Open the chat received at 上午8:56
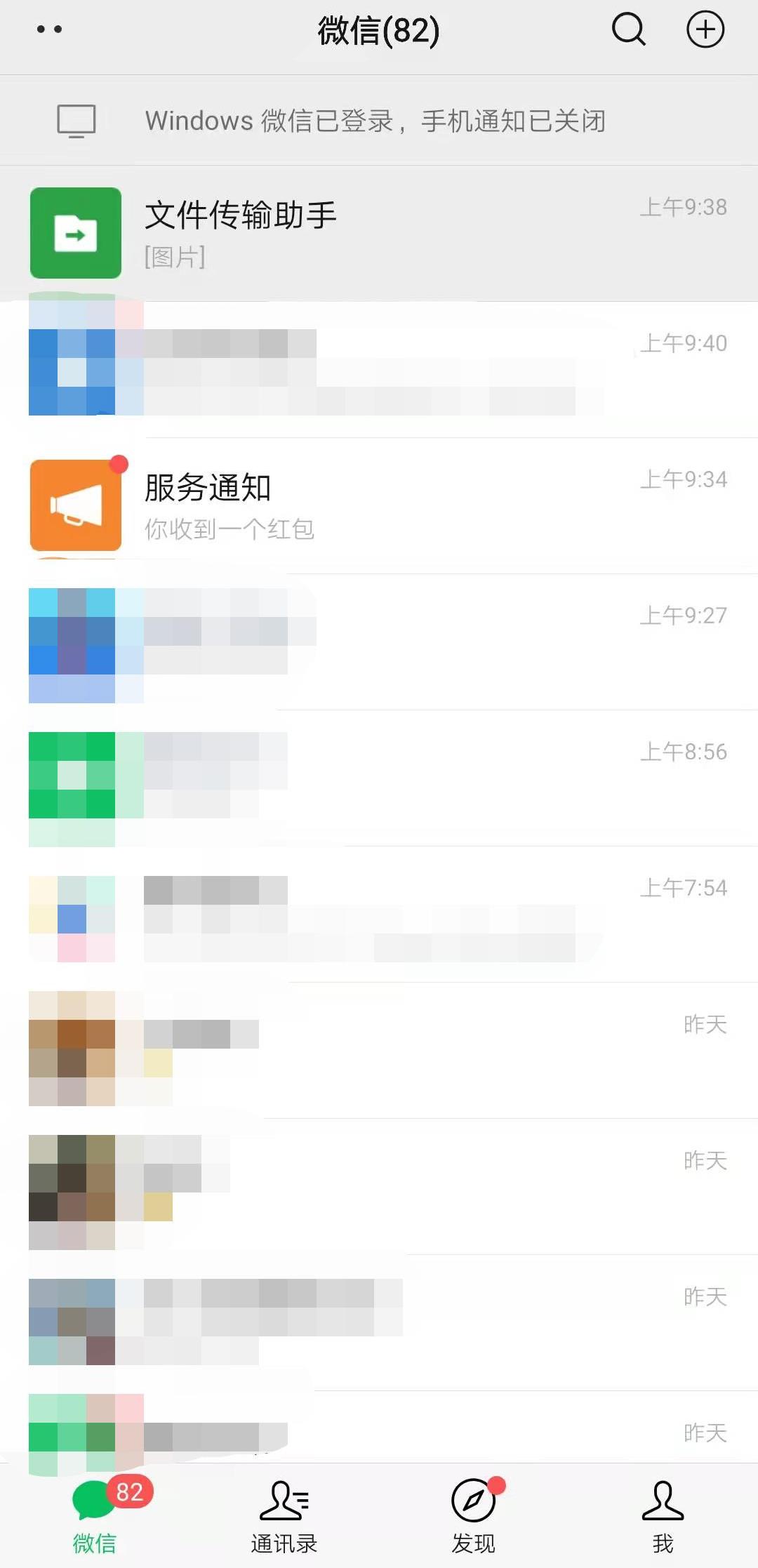Image resolution: width=758 pixels, height=1568 pixels. 379,778
